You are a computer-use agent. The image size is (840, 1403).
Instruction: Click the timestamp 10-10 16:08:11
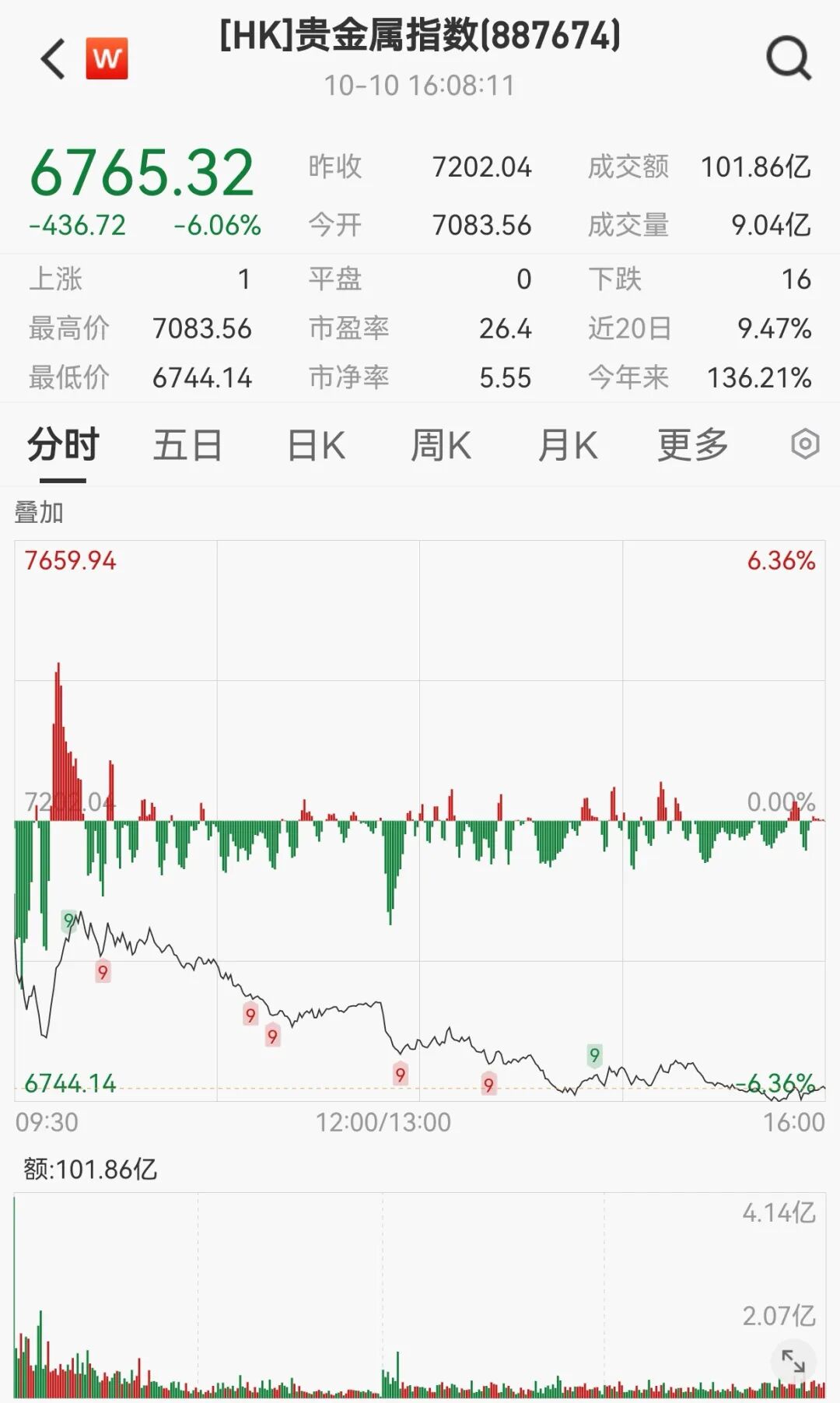(x=420, y=86)
